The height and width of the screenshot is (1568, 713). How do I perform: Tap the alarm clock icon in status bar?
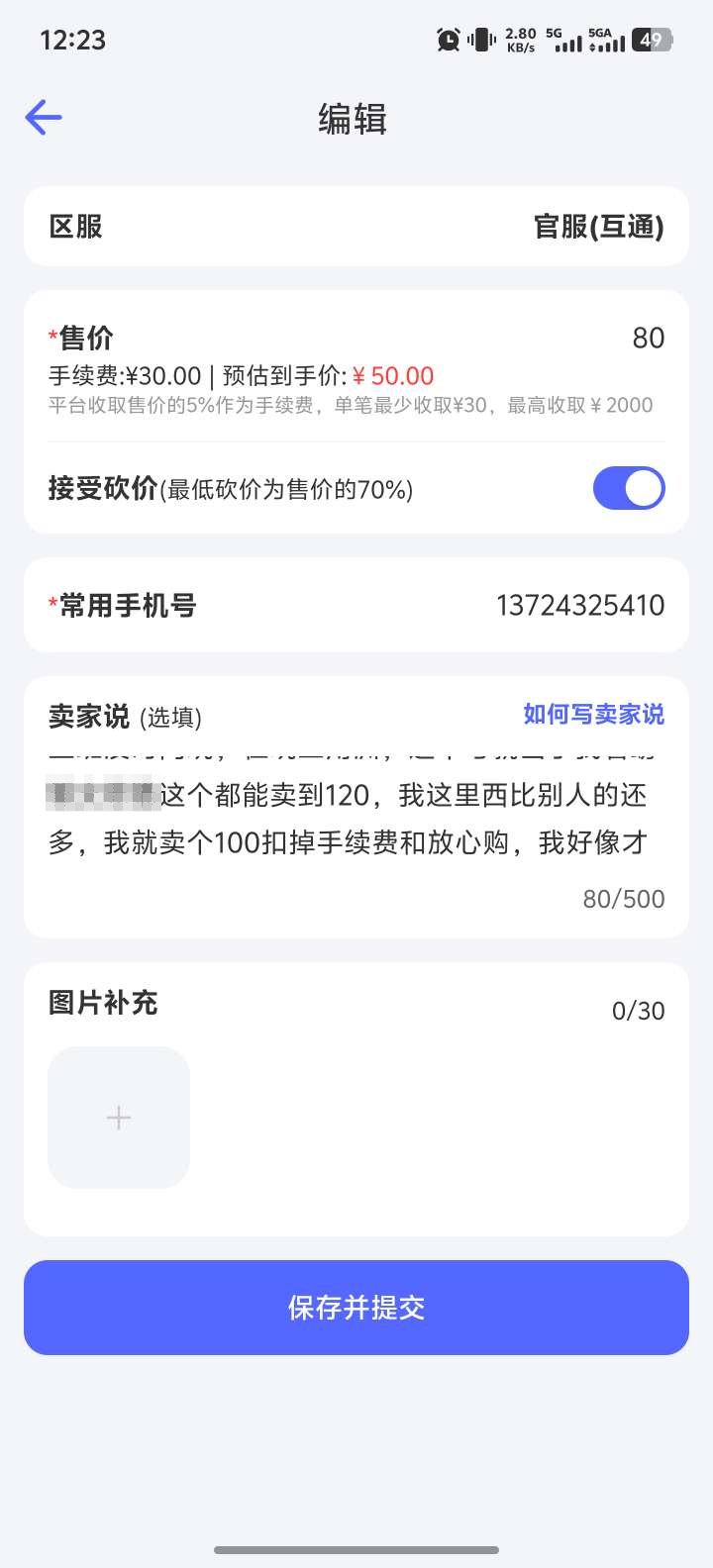(448, 40)
